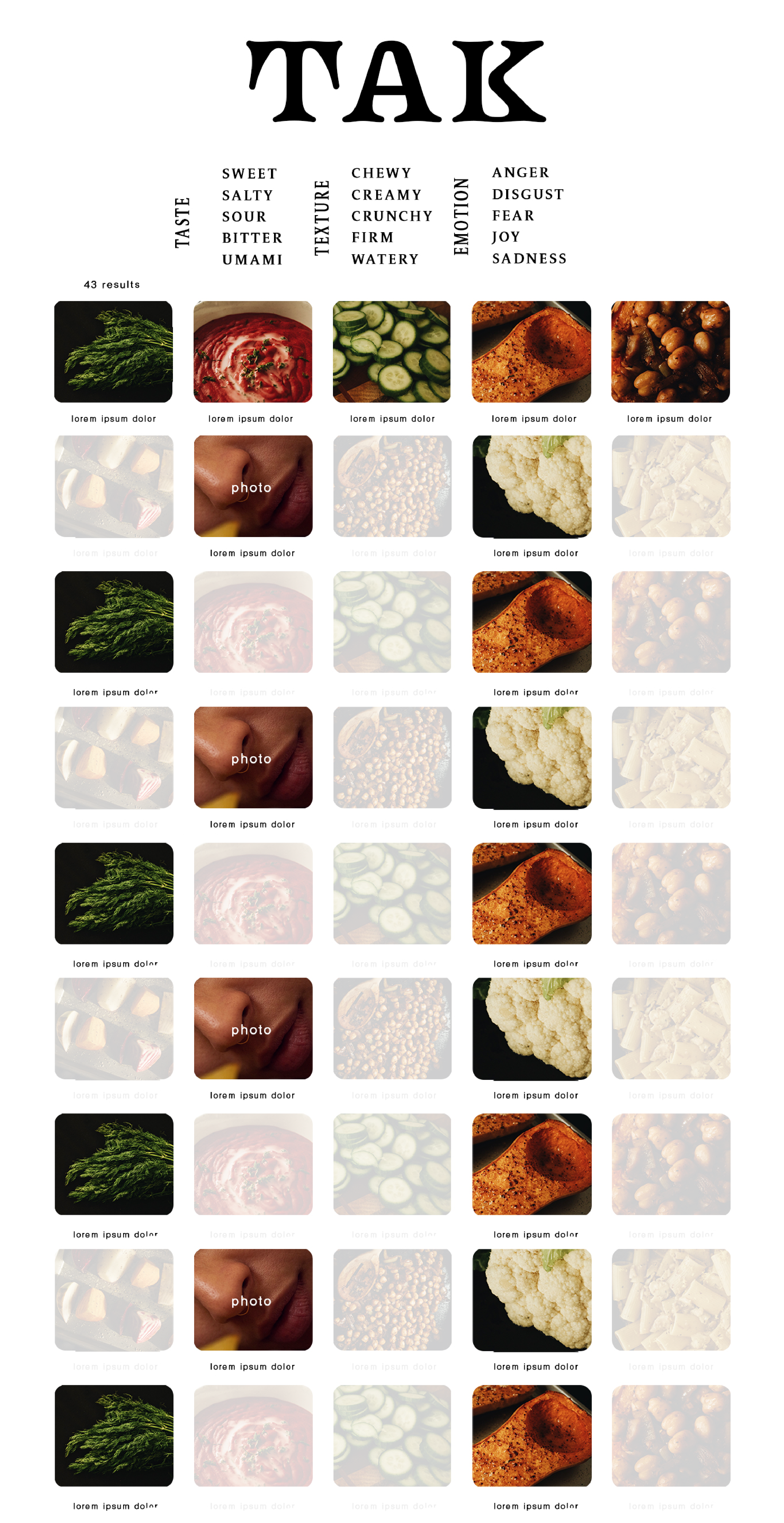This screenshot has width=784, height=1523.
Task: Apply the FIRM texture filter
Action: [x=373, y=237]
